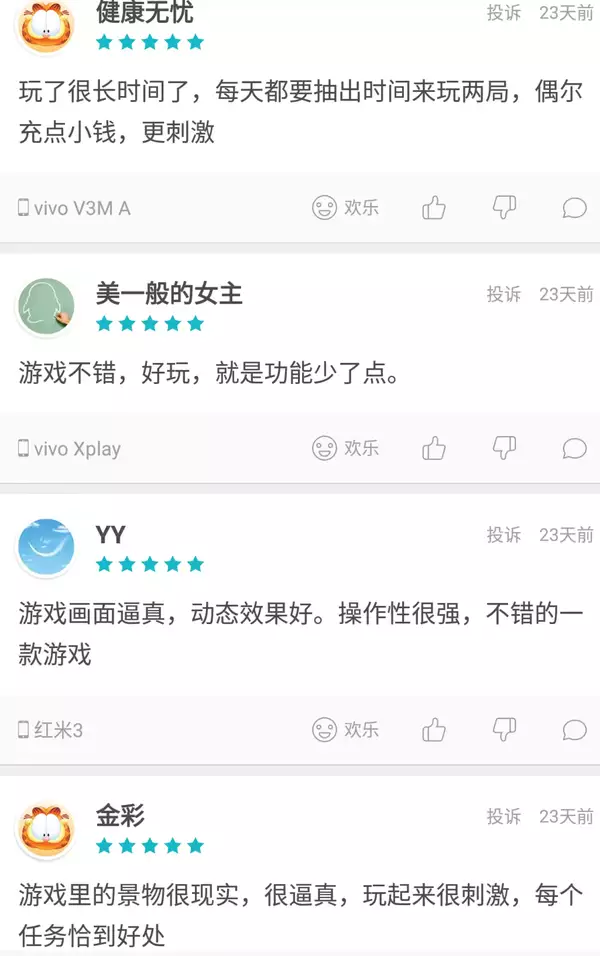Tap 欢乐 reaction on the vivo Xplay review

point(345,448)
